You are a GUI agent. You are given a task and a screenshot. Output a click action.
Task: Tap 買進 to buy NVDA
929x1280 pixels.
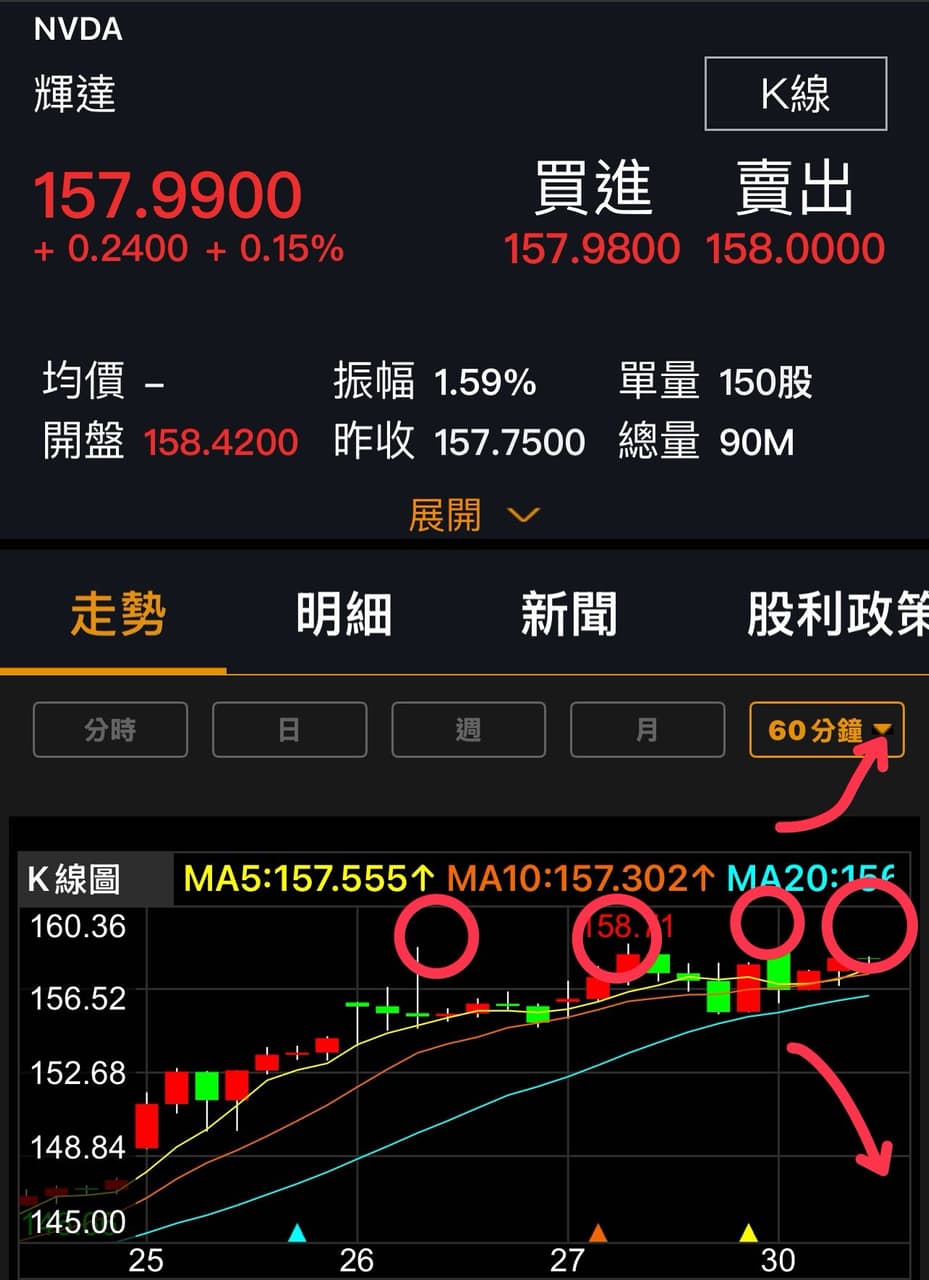592,190
